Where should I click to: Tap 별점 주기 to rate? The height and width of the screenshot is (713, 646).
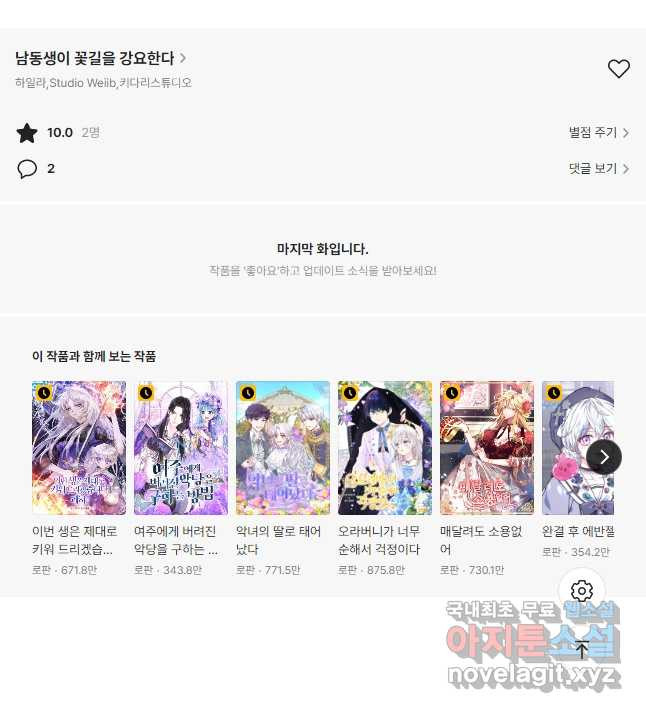598,132
